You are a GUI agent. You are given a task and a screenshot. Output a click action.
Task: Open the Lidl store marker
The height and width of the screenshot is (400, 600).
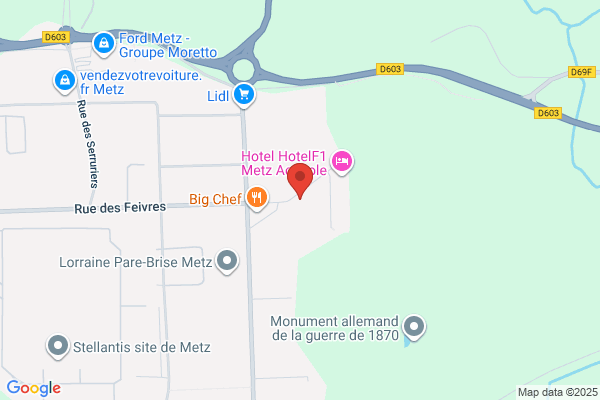click(x=245, y=95)
